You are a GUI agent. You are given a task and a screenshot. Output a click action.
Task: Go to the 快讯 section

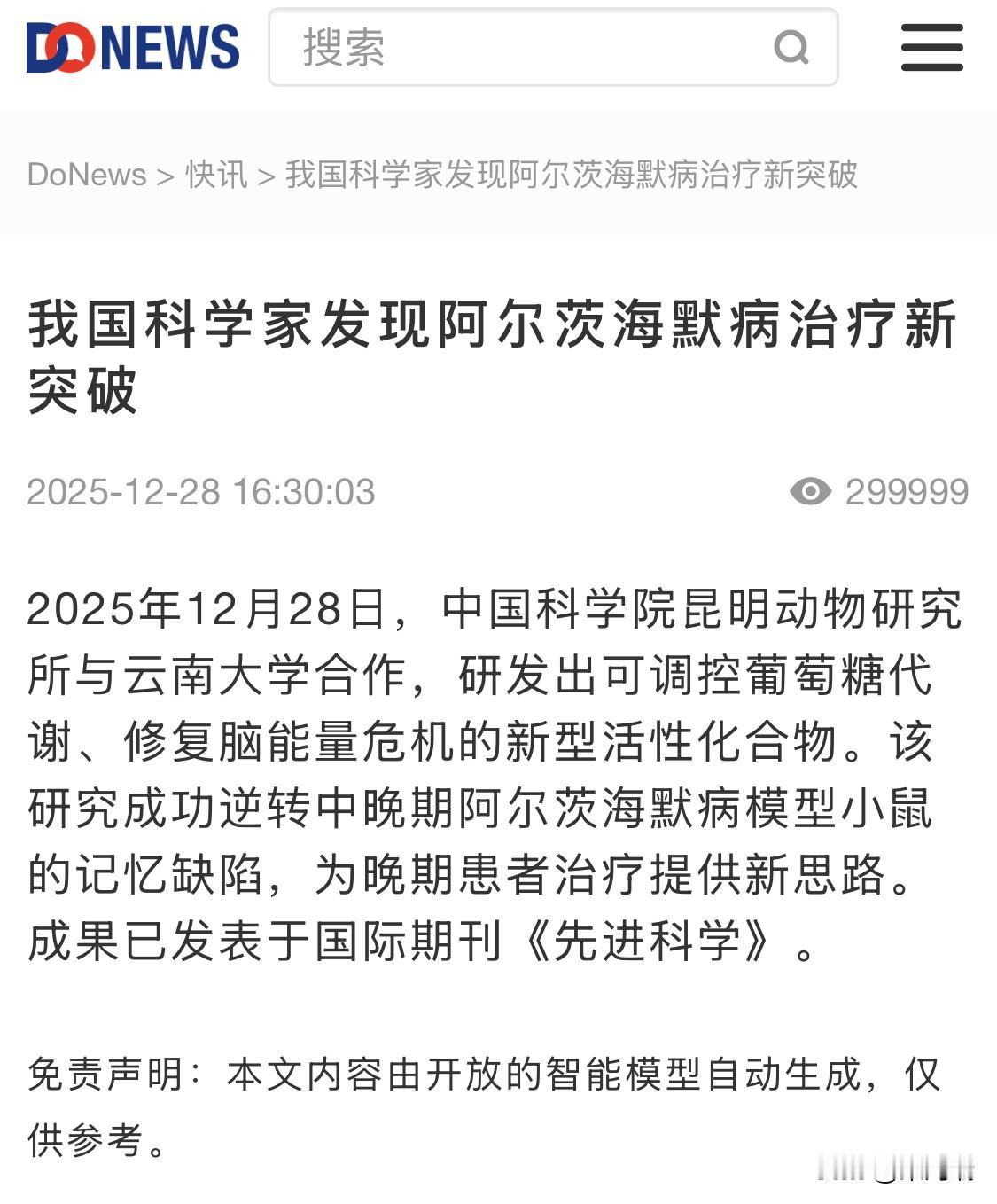point(215,174)
